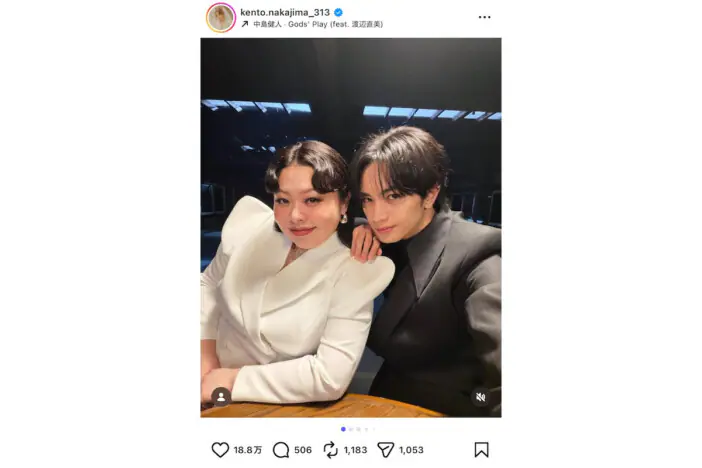Viewport: 702px width, 468px height.
Task: Open the kento.nakajima_313 username link
Action: [285, 12]
